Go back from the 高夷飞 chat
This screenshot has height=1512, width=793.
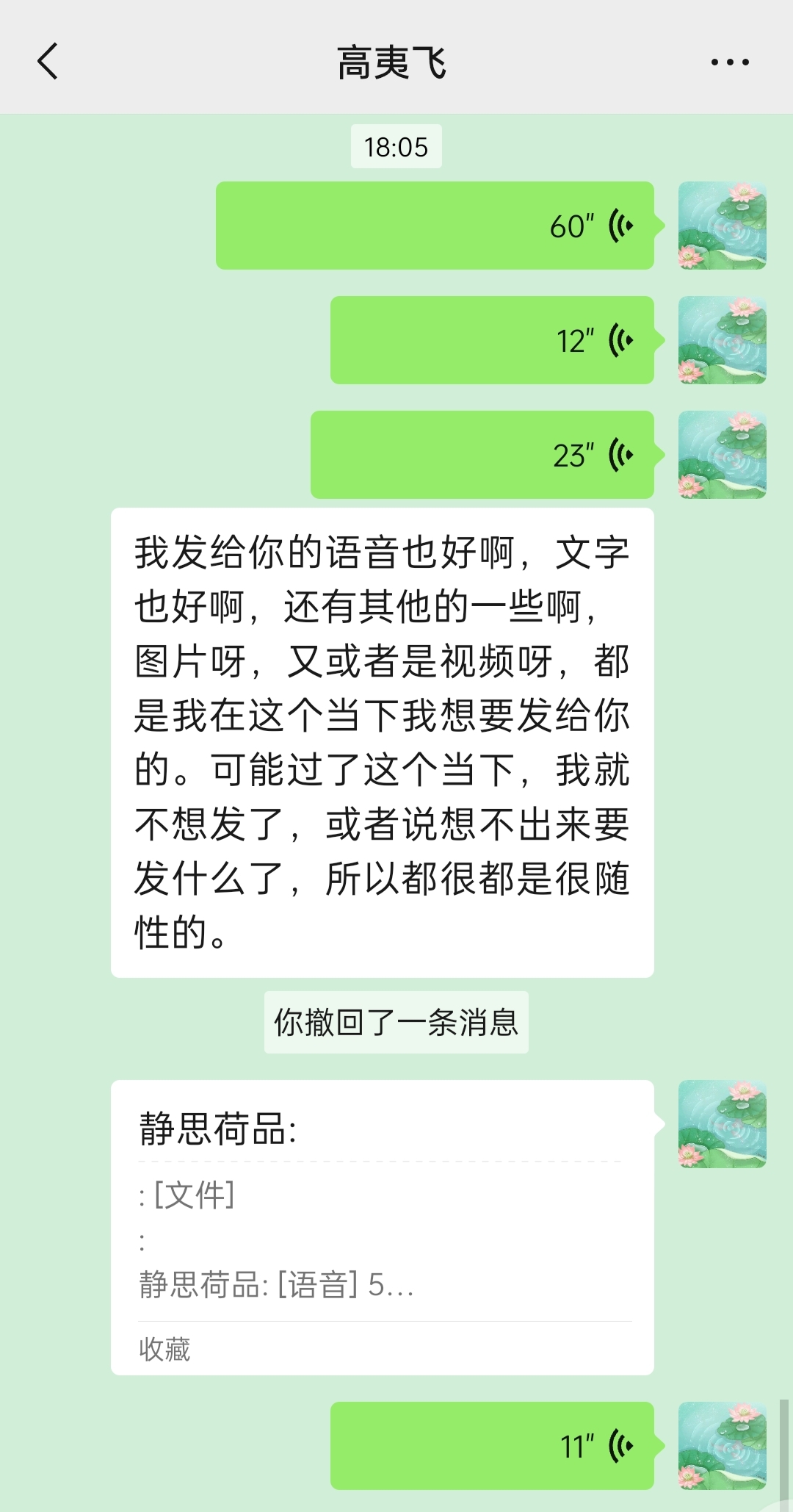pyautogui.click(x=48, y=62)
